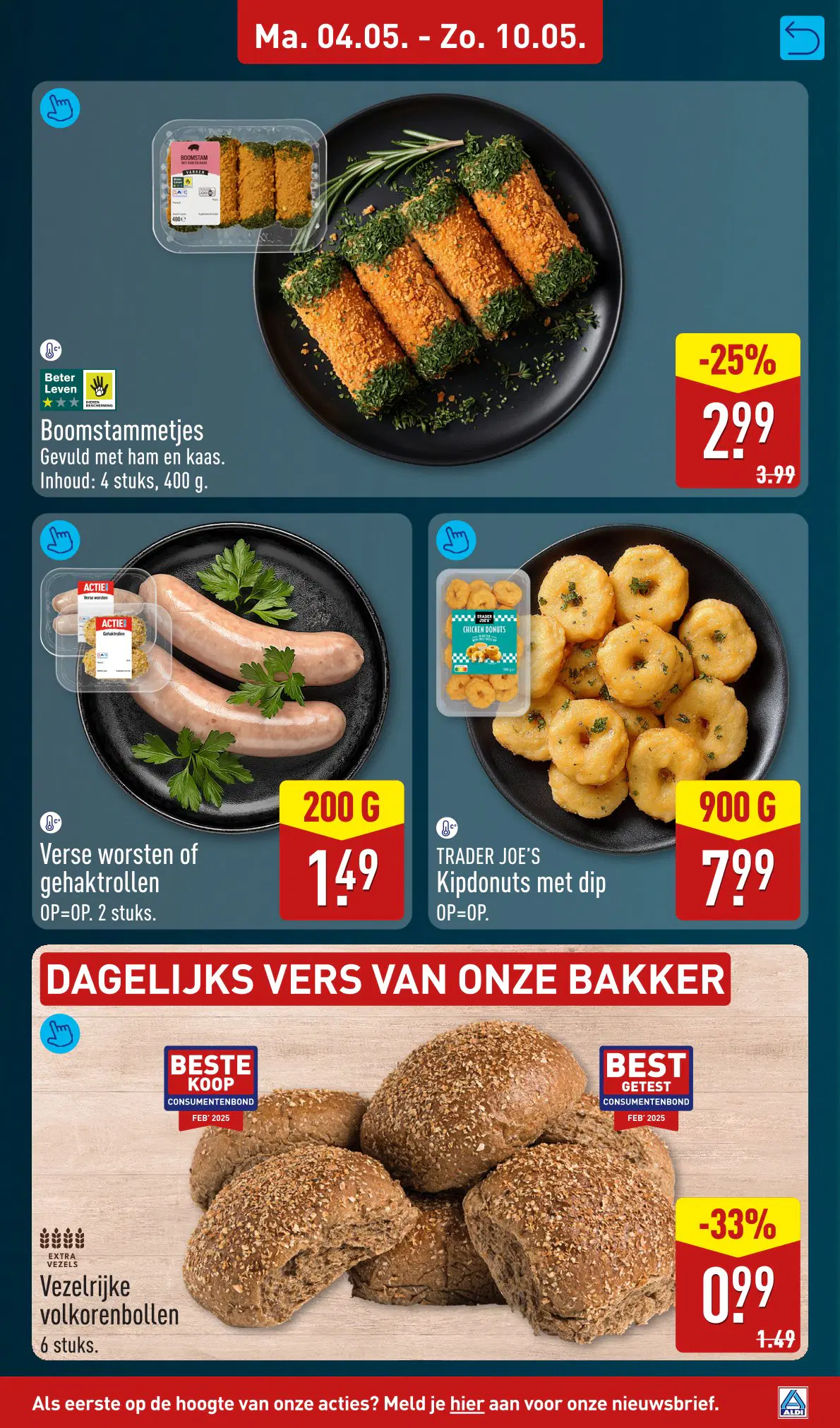This screenshot has height=1428, width=840.
Task: Open the Boomstammetjes product card
Action: [419, 289]
